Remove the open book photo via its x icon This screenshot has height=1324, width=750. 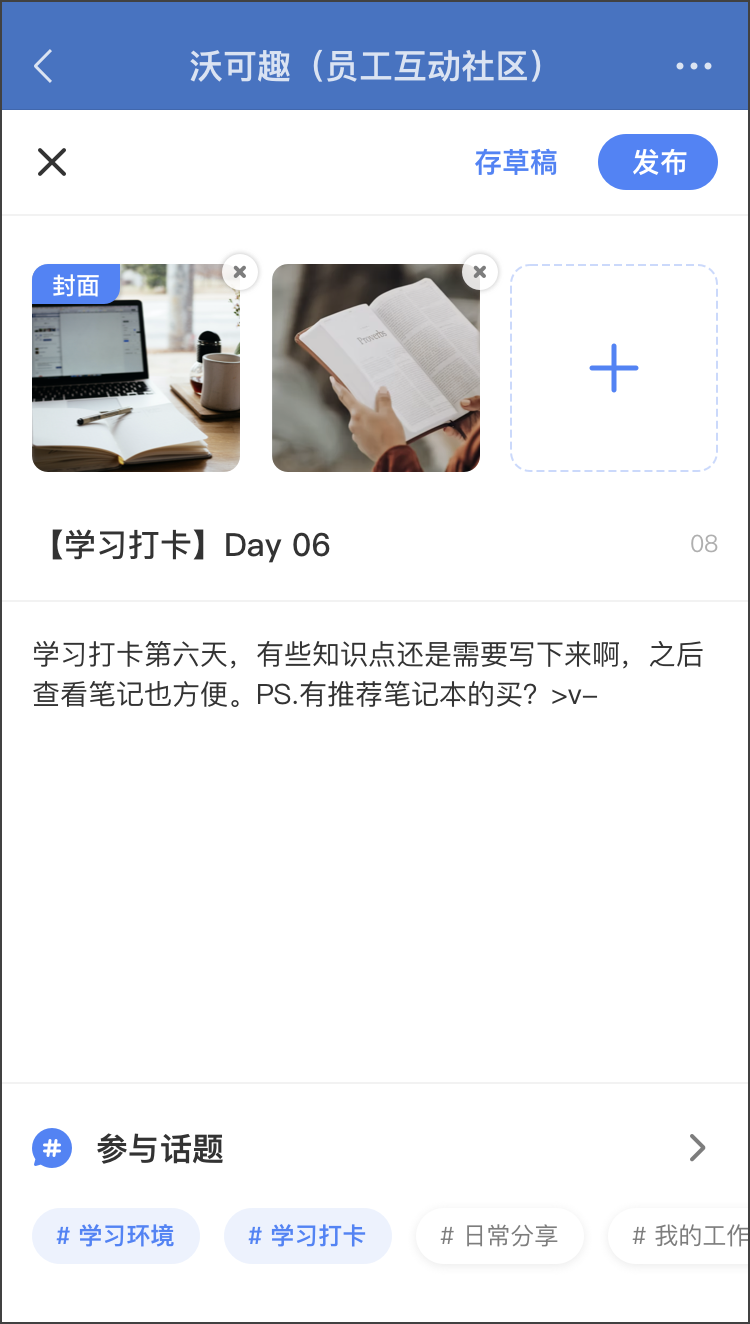480,272
